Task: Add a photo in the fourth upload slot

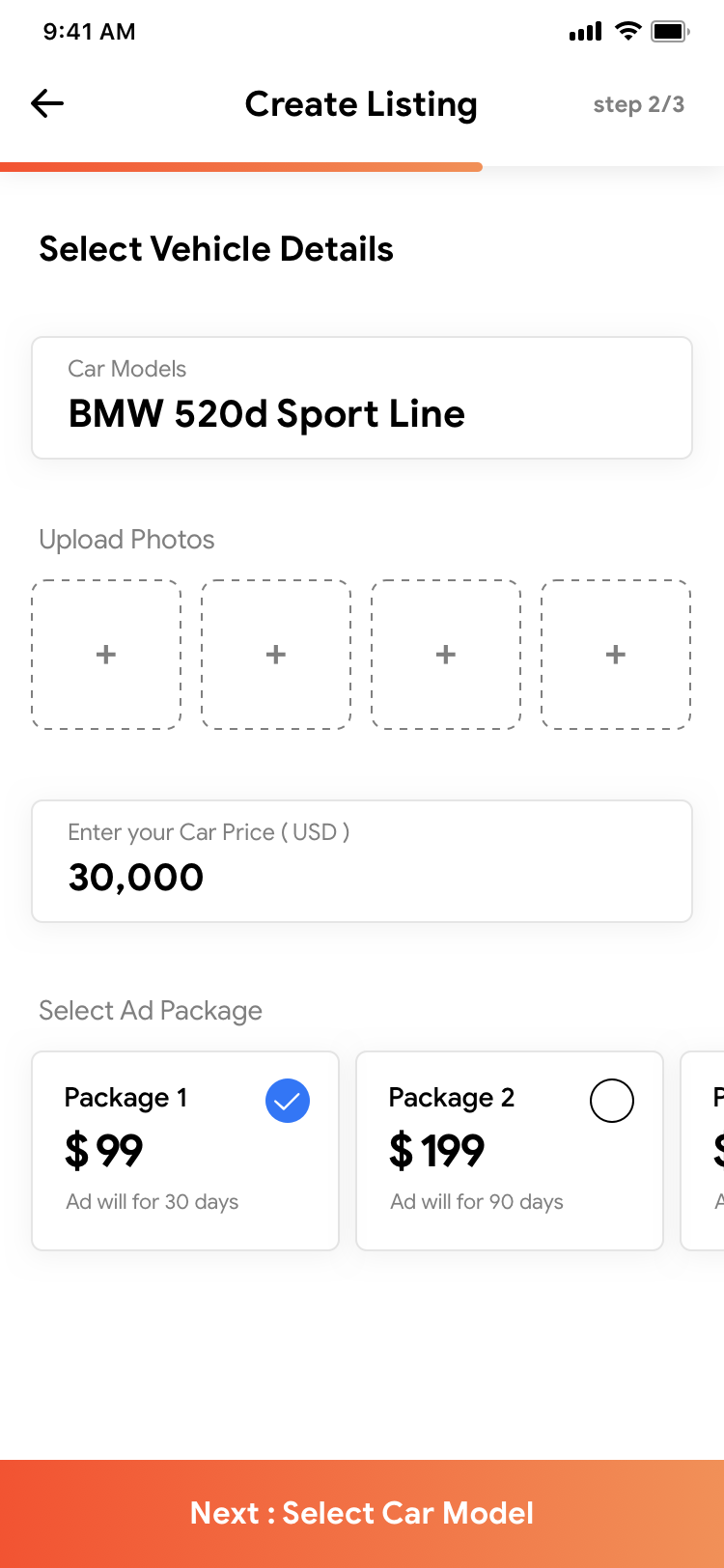Action: tap(616, 655)
